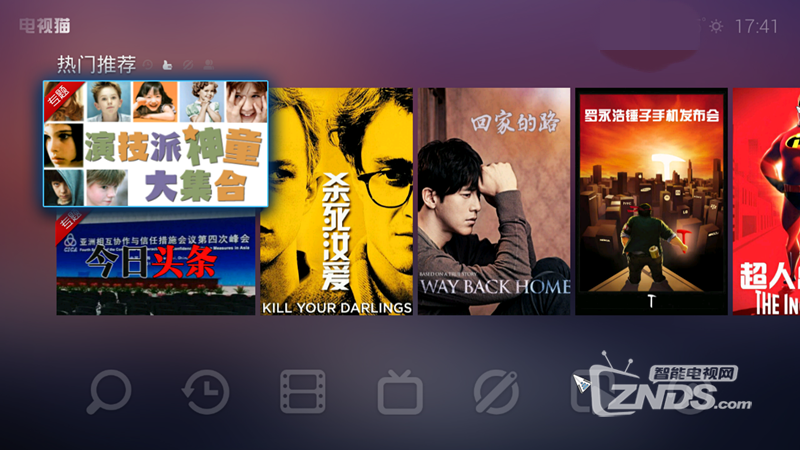This screenshot has height=450, width=800.
Task: Open the TV icon section
Action: (400, 391)
